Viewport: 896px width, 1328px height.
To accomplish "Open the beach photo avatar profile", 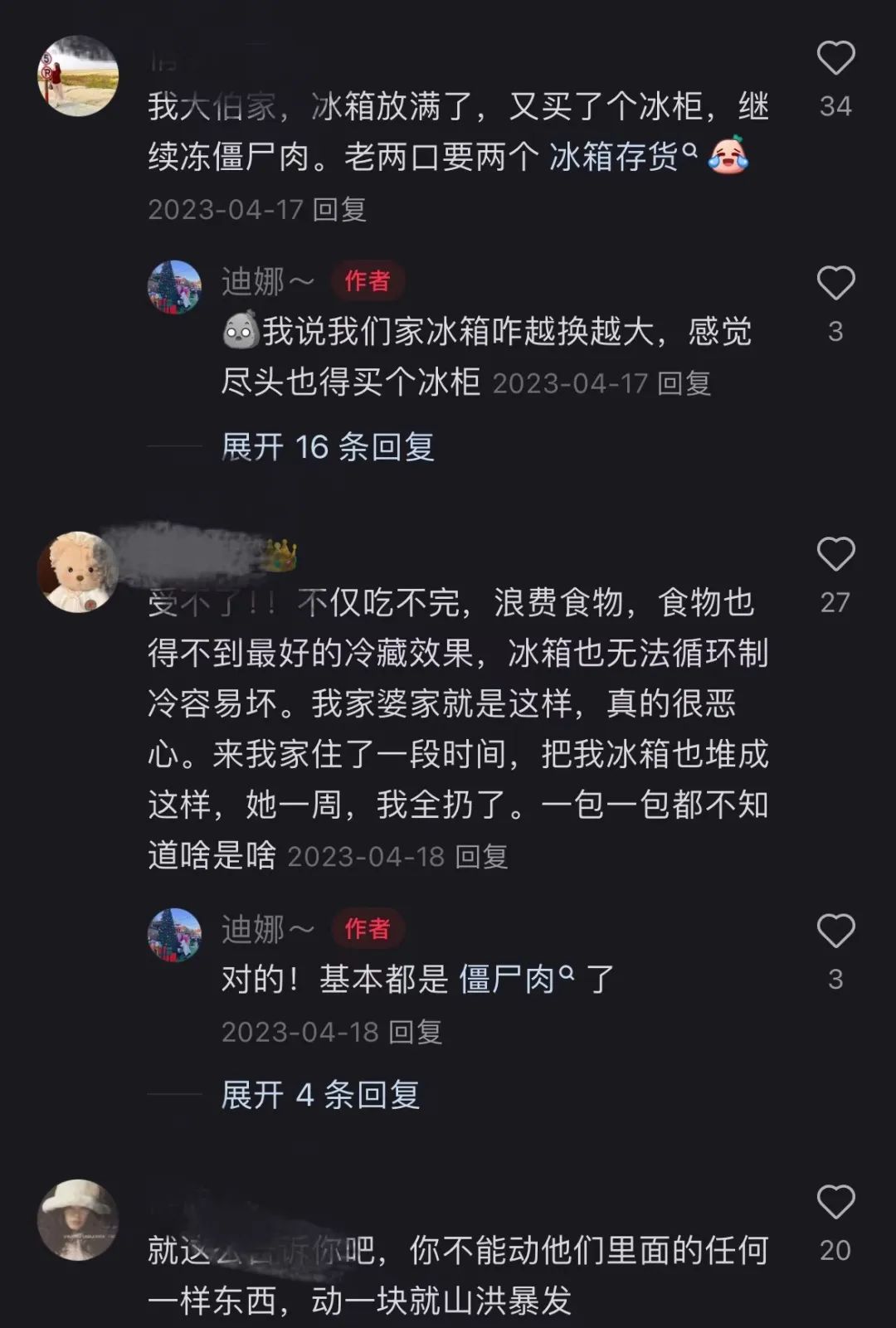I will pyautogui.click(x=78, y=75).
